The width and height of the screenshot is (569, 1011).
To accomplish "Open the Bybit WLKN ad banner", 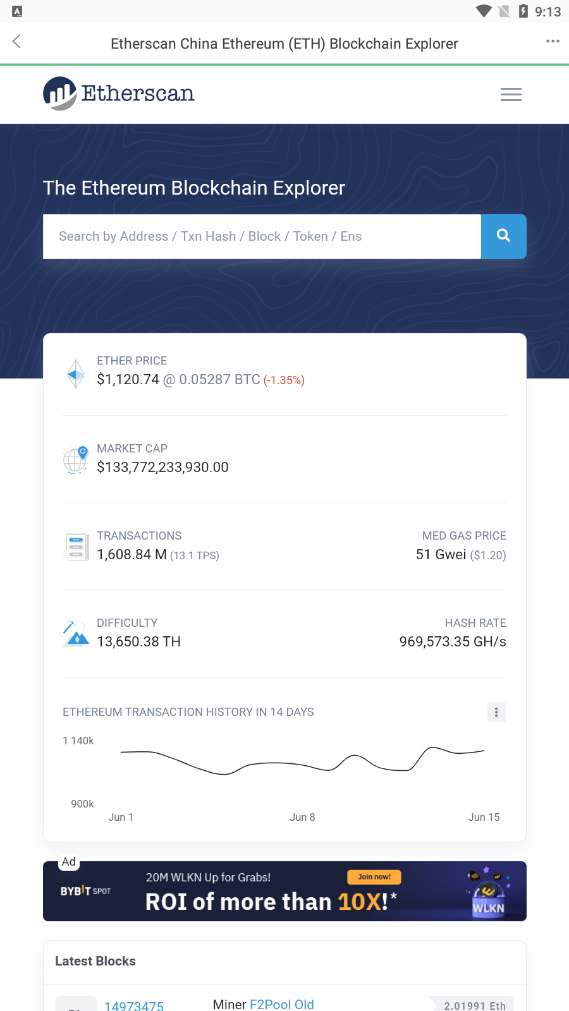I will click(x=284, y=891).
